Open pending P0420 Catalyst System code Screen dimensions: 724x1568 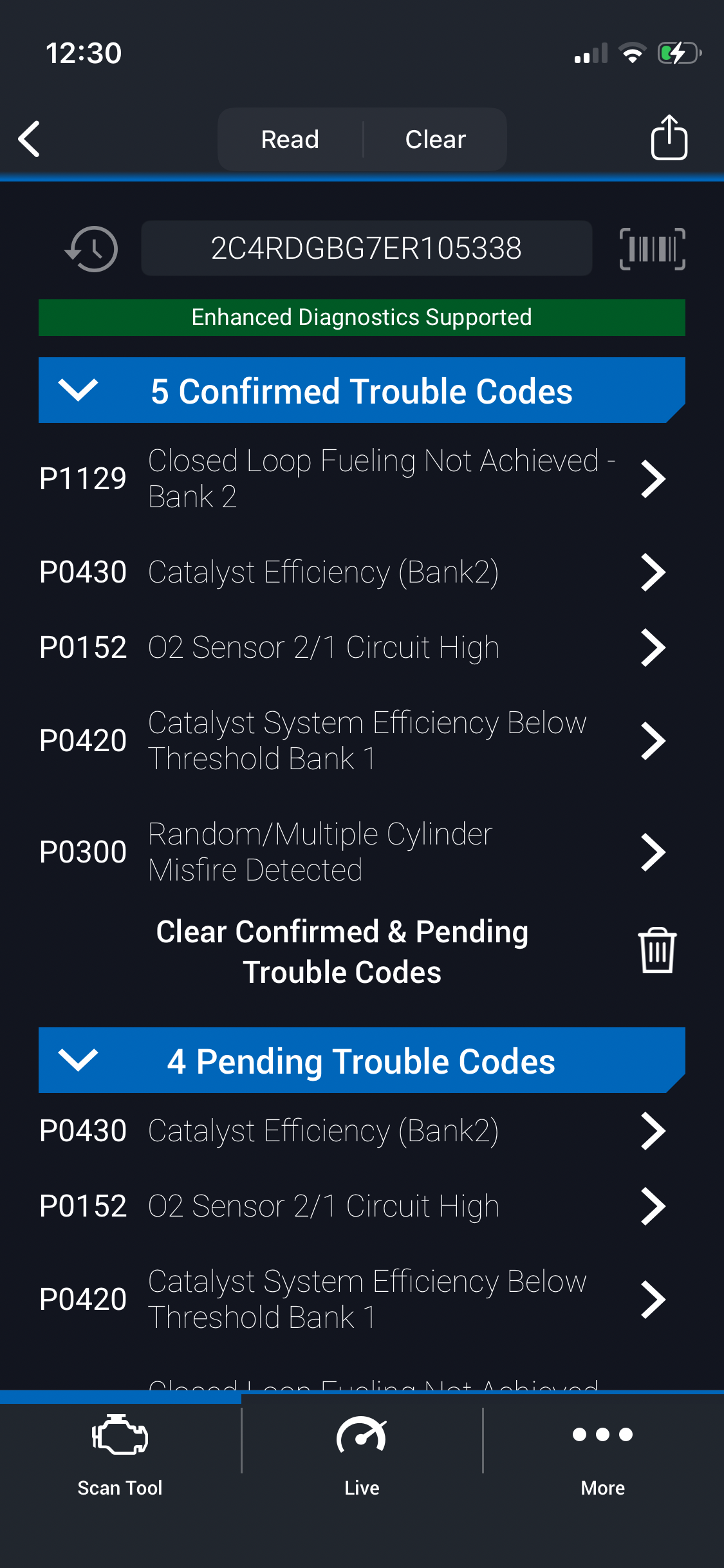click(x=351, y=1299)
